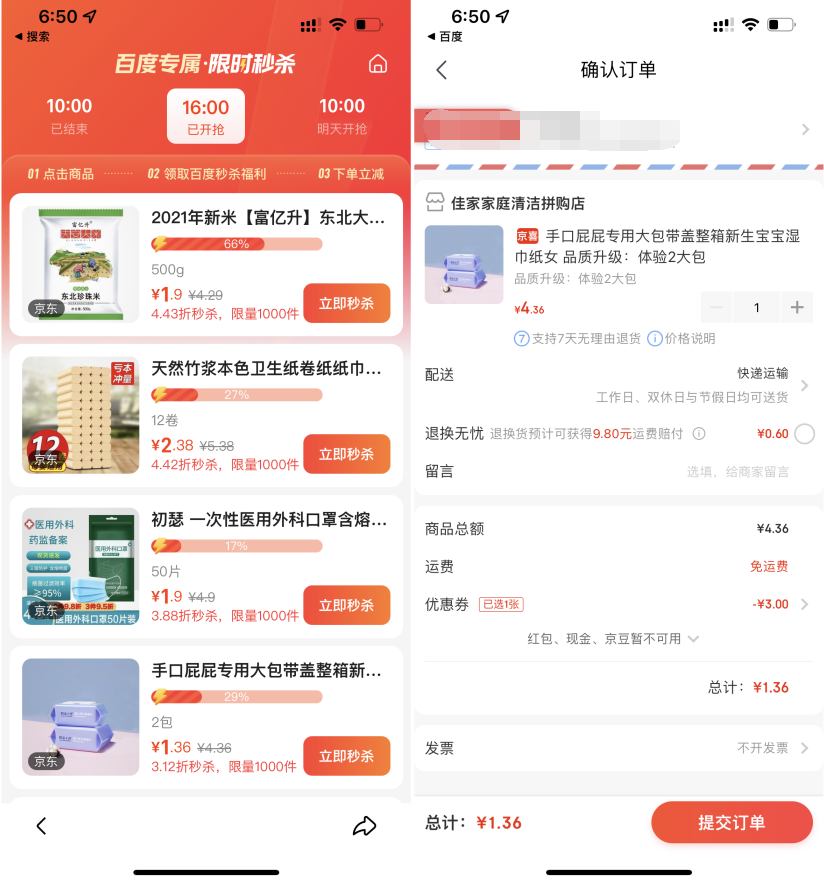824x885 pixels.
Task: View the 价格说明 price info
Action: tap(681, 338)
